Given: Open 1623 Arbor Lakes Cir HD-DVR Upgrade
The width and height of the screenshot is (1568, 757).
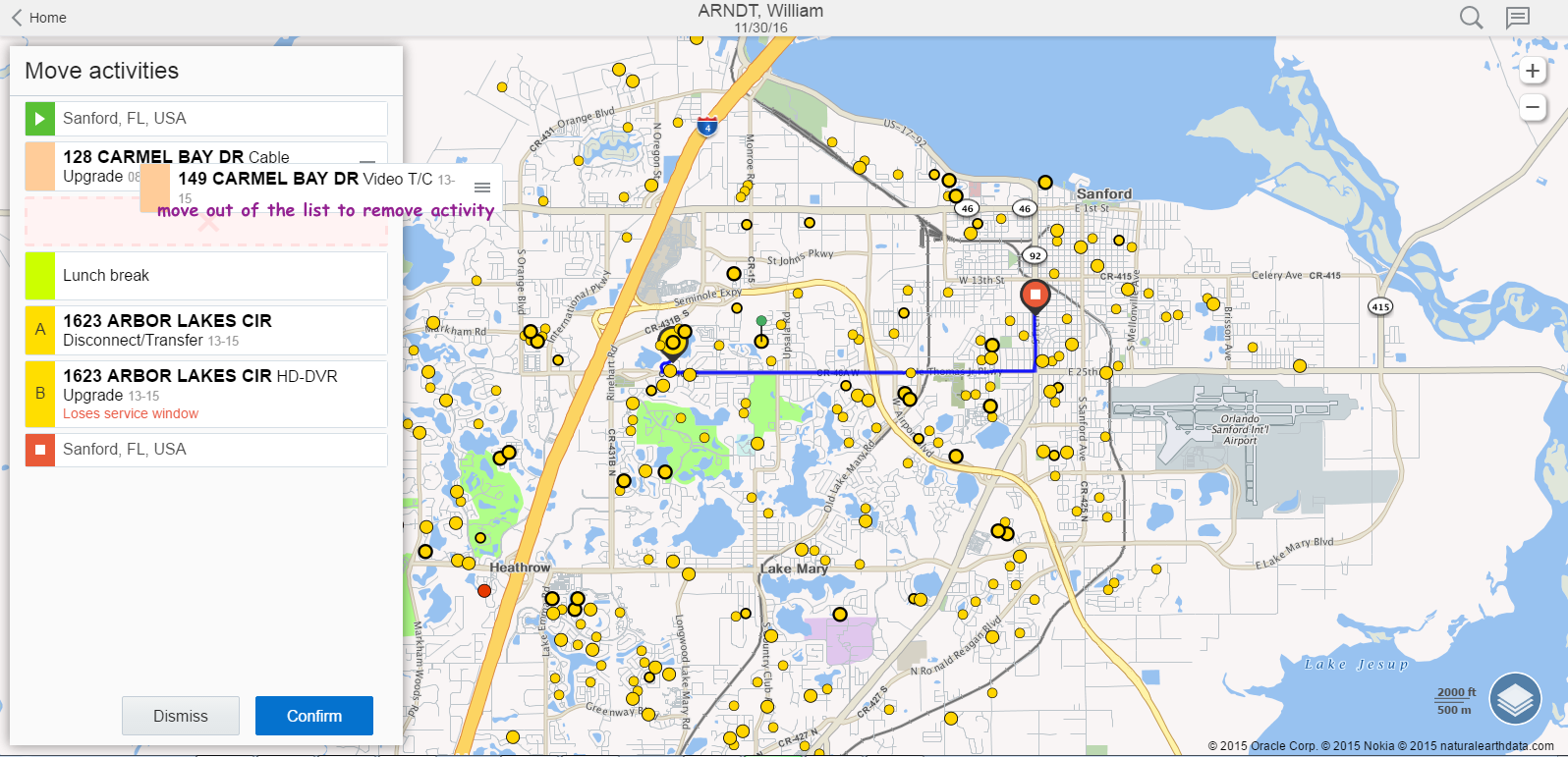Looking at the screenshot, I should pos(206,394).
